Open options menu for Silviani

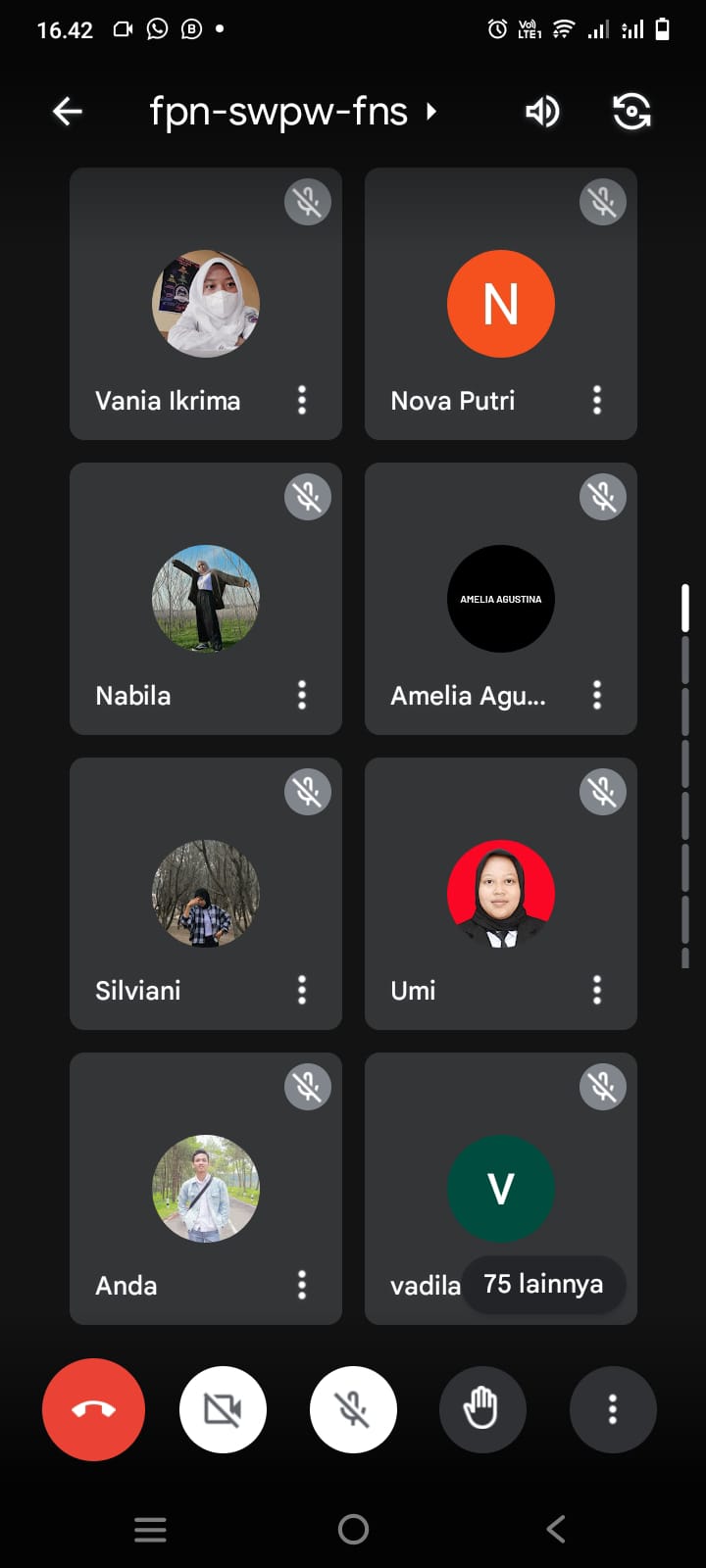point(302,990)
